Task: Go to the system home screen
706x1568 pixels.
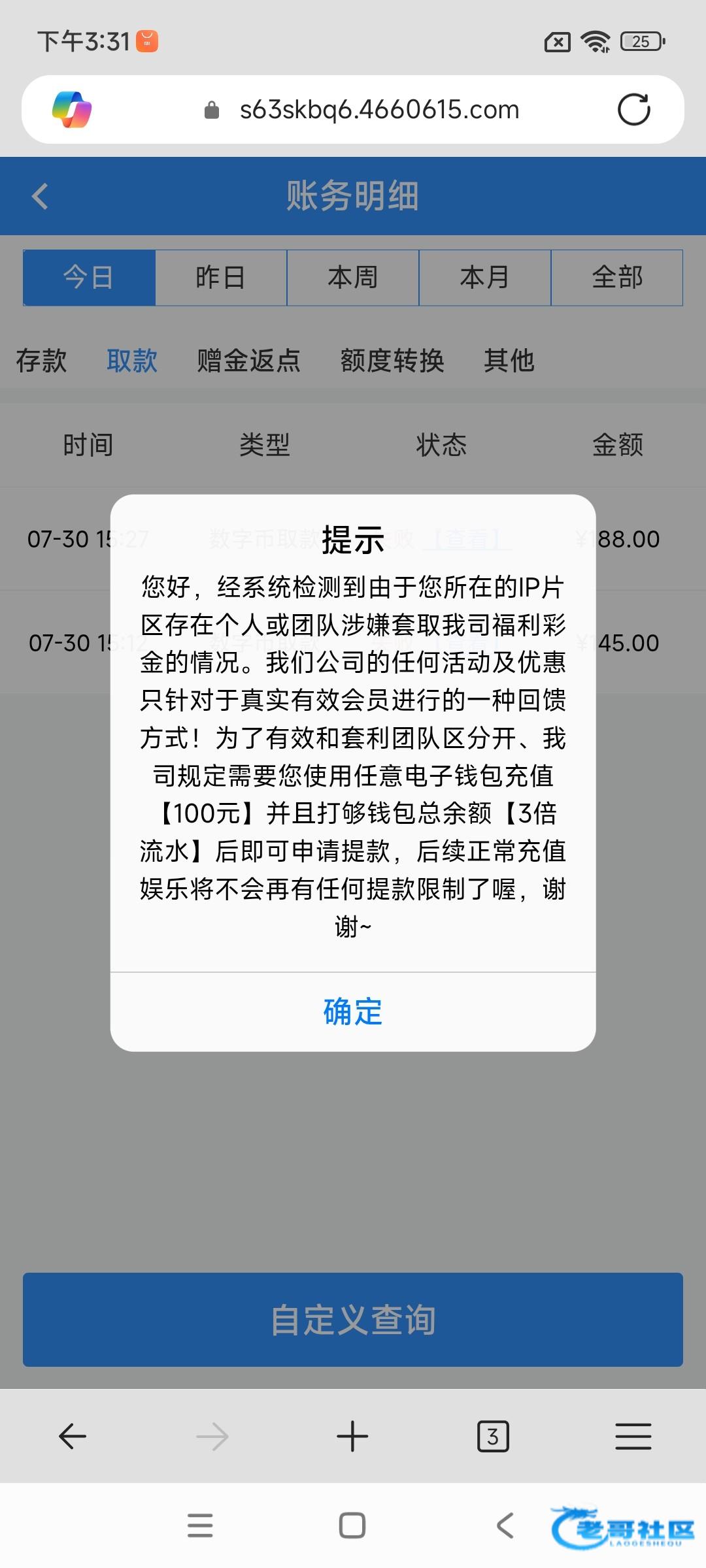Action: pyautogui.click(x=352, y=1526)
